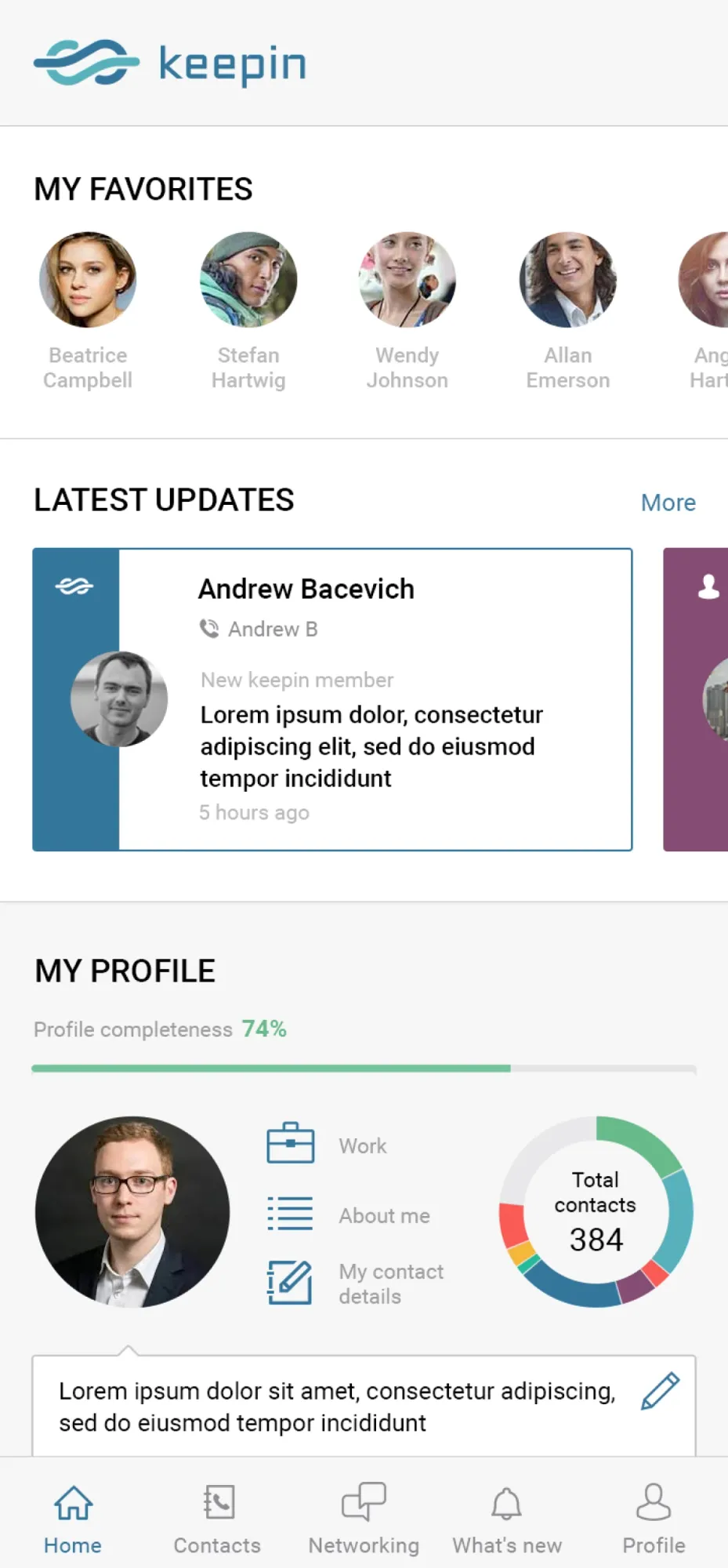
Task: Edit the profile description with pencil icon
Action: click(660, 1392)
